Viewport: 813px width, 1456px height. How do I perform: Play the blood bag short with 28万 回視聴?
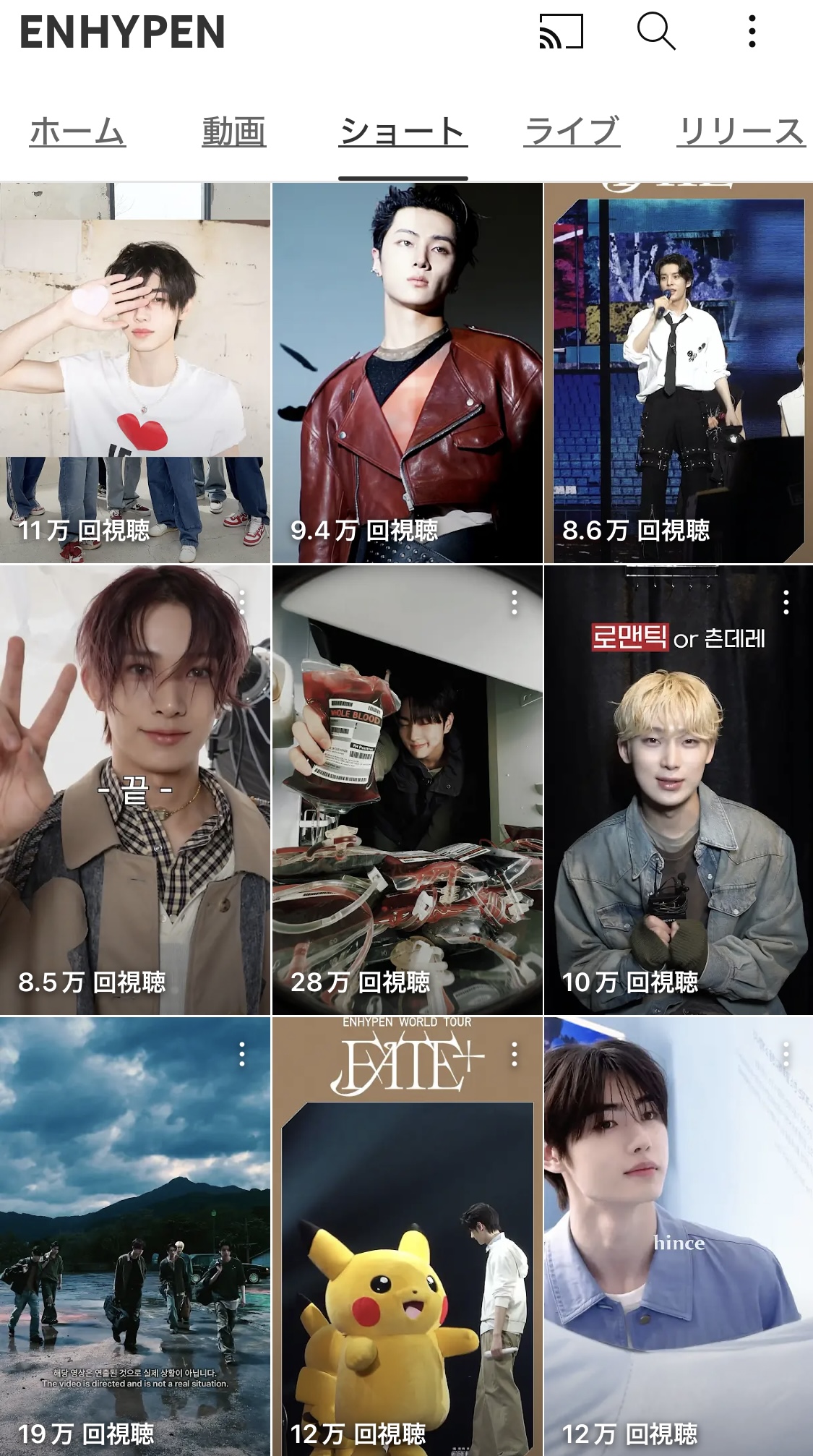[407, 790]
